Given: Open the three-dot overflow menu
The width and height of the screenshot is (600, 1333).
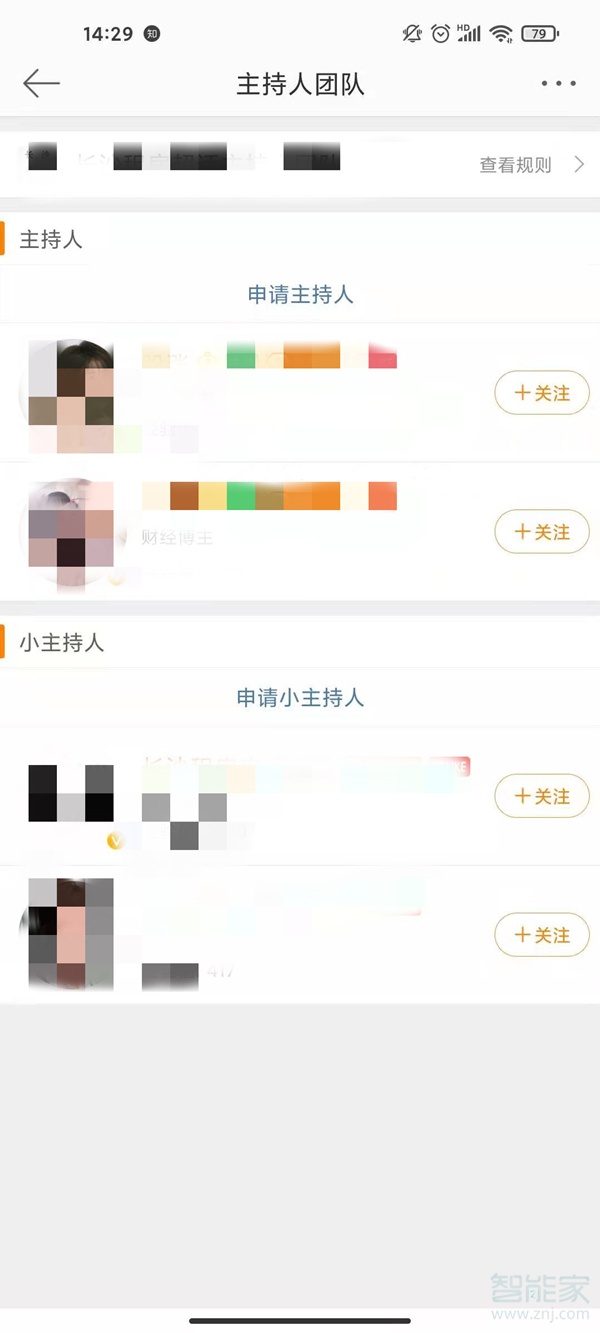Looking at the screenshot, I should pos(558,84).
